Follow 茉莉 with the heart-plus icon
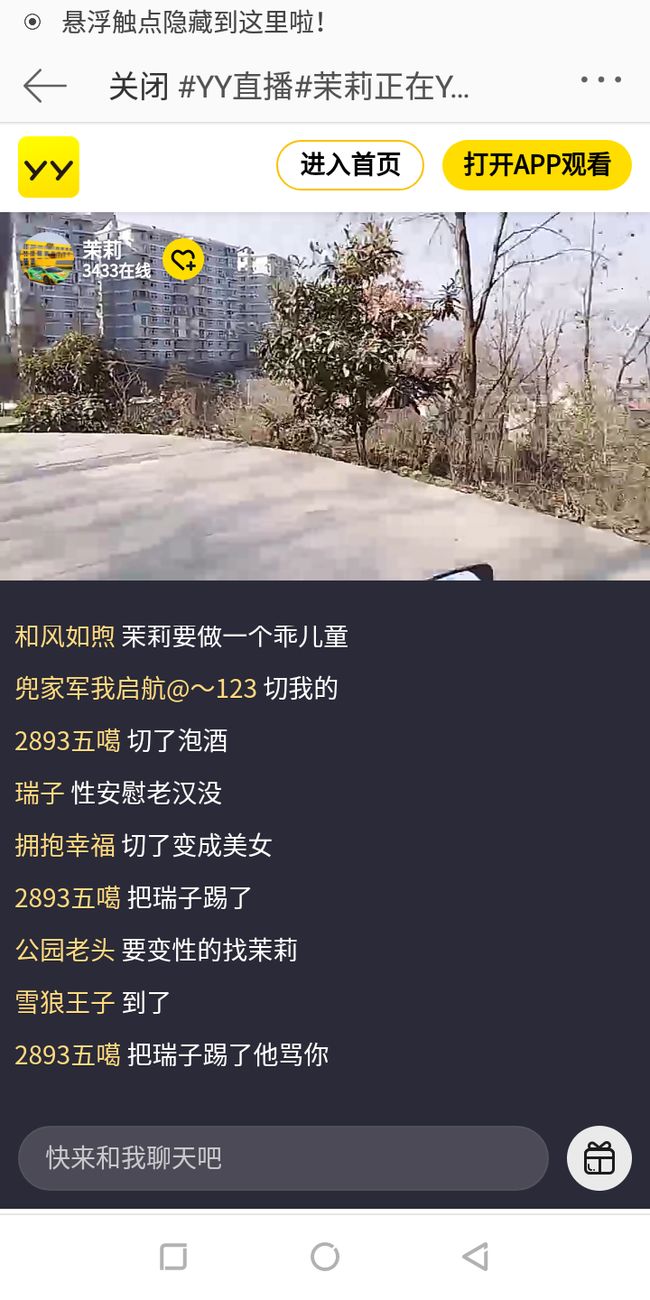650x1300 pixels. pos(183,260)
